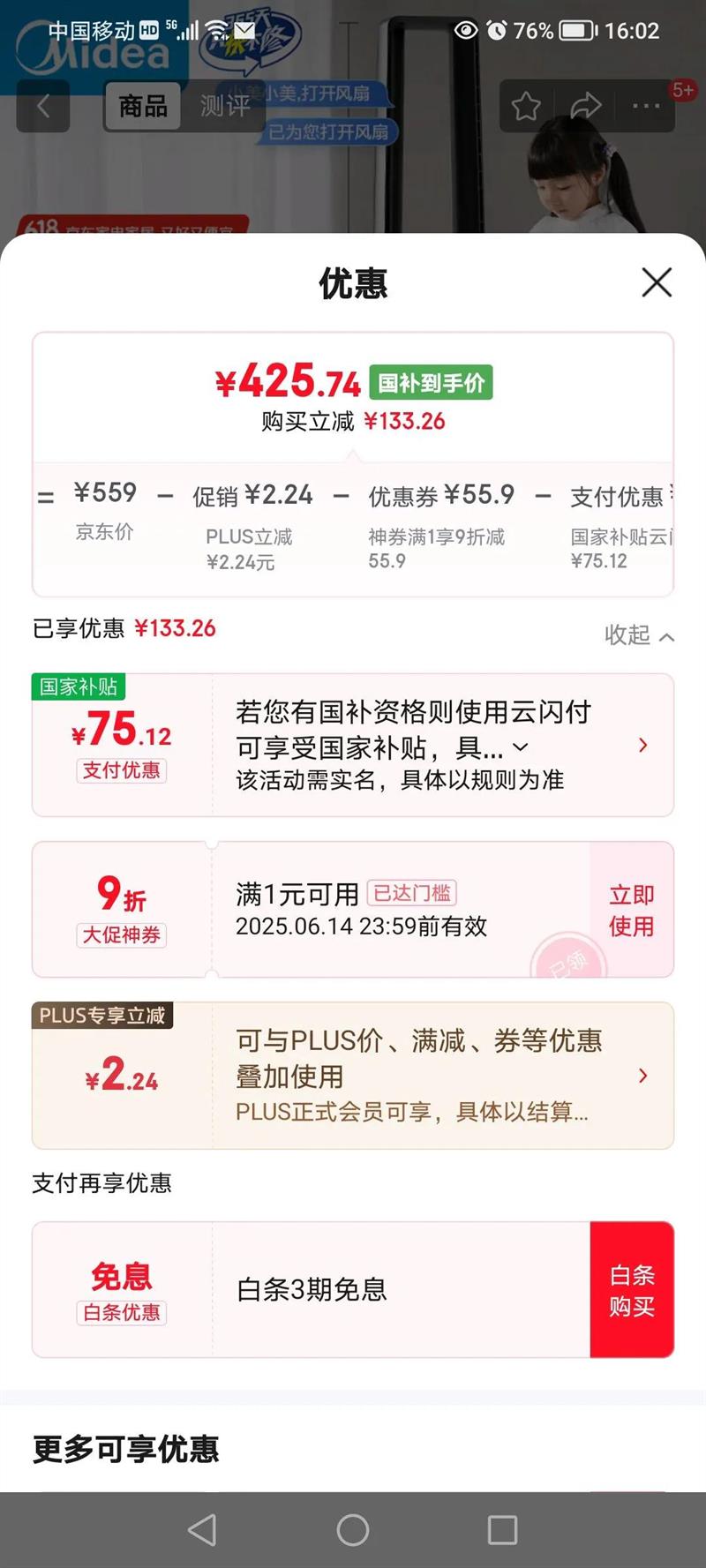Select the 商品 tab
Screen dimensions: 706x1568
(143, 107)
